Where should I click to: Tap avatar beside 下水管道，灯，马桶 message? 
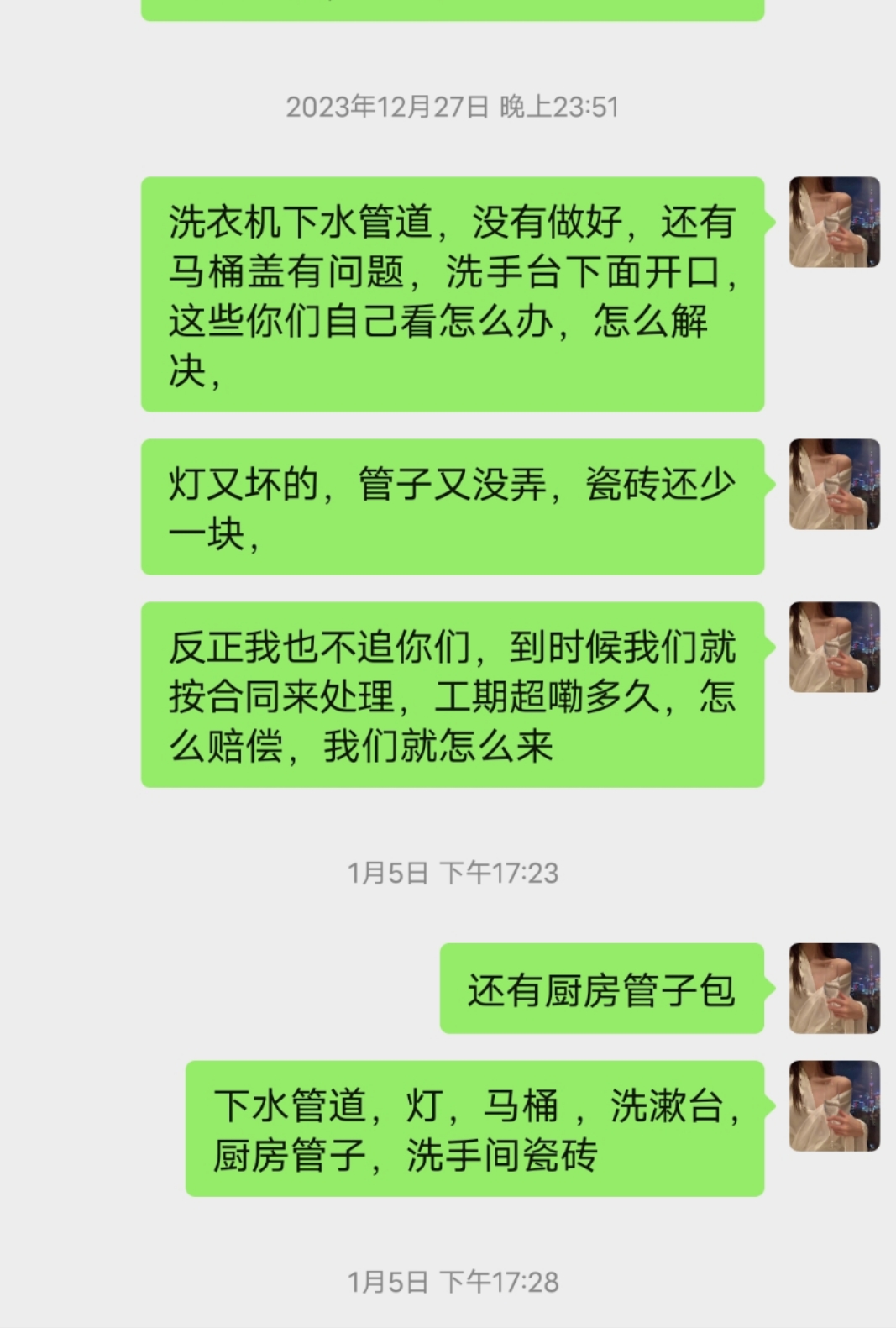click(x=834, y=1105)
